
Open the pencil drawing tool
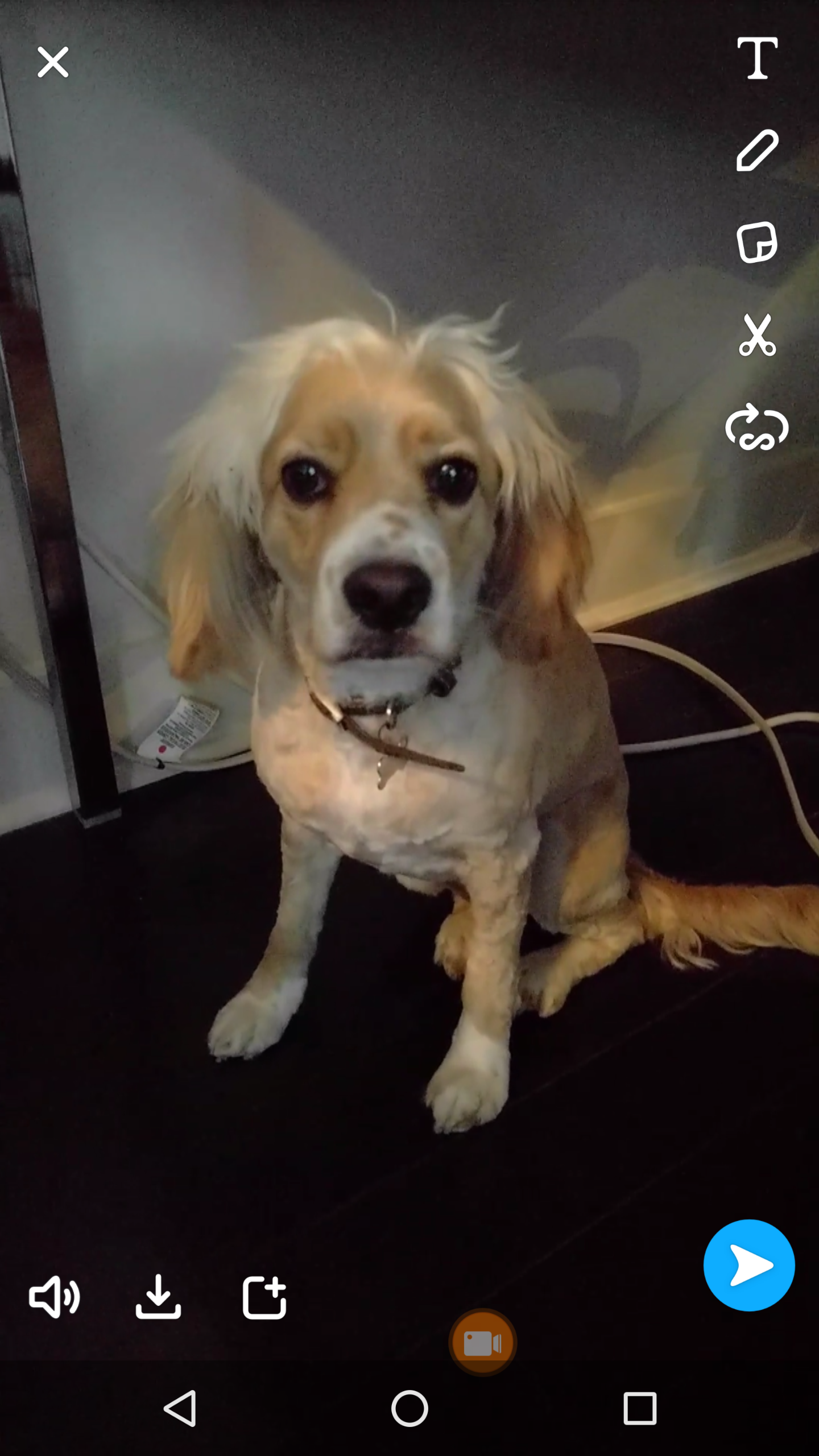click(757, 150)
